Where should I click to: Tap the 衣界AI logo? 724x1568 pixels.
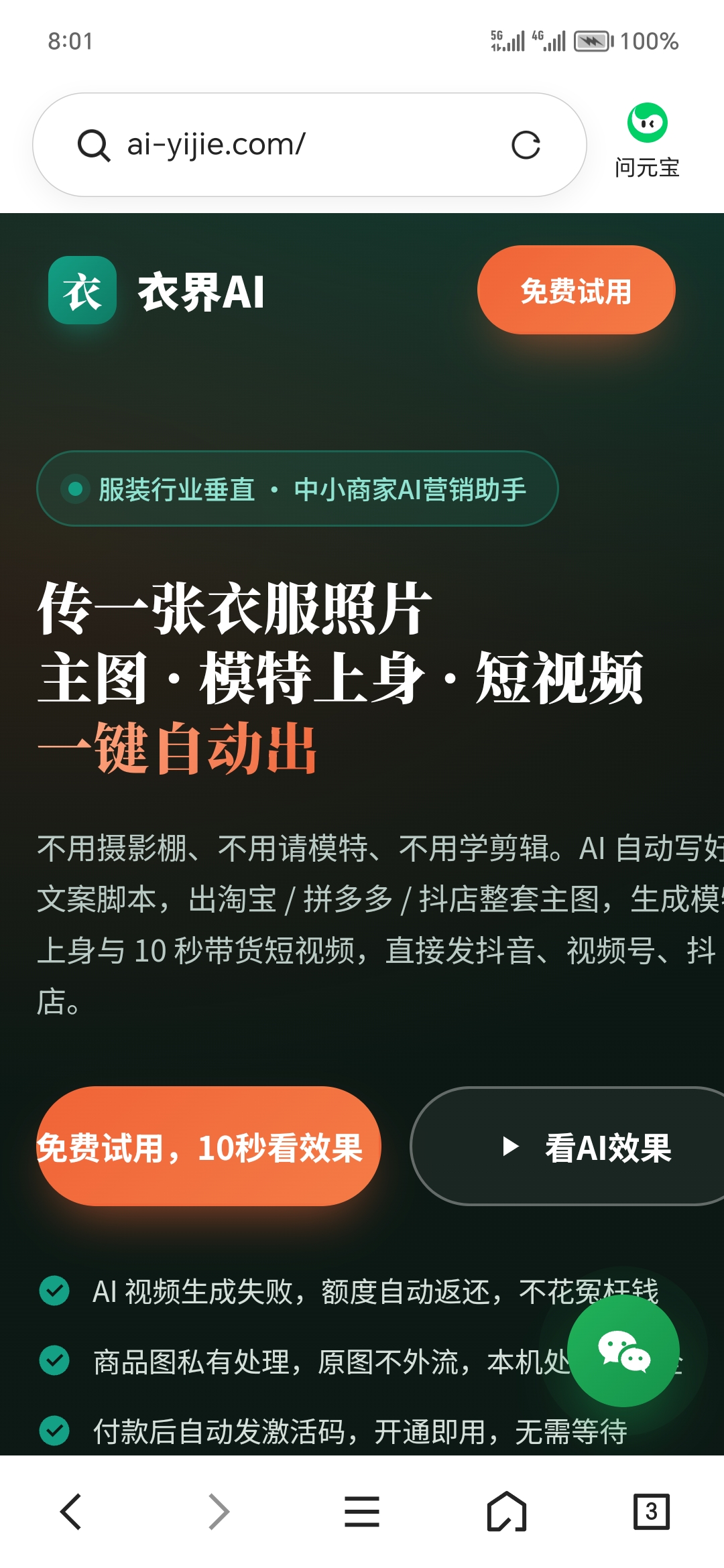coord(157,291)
